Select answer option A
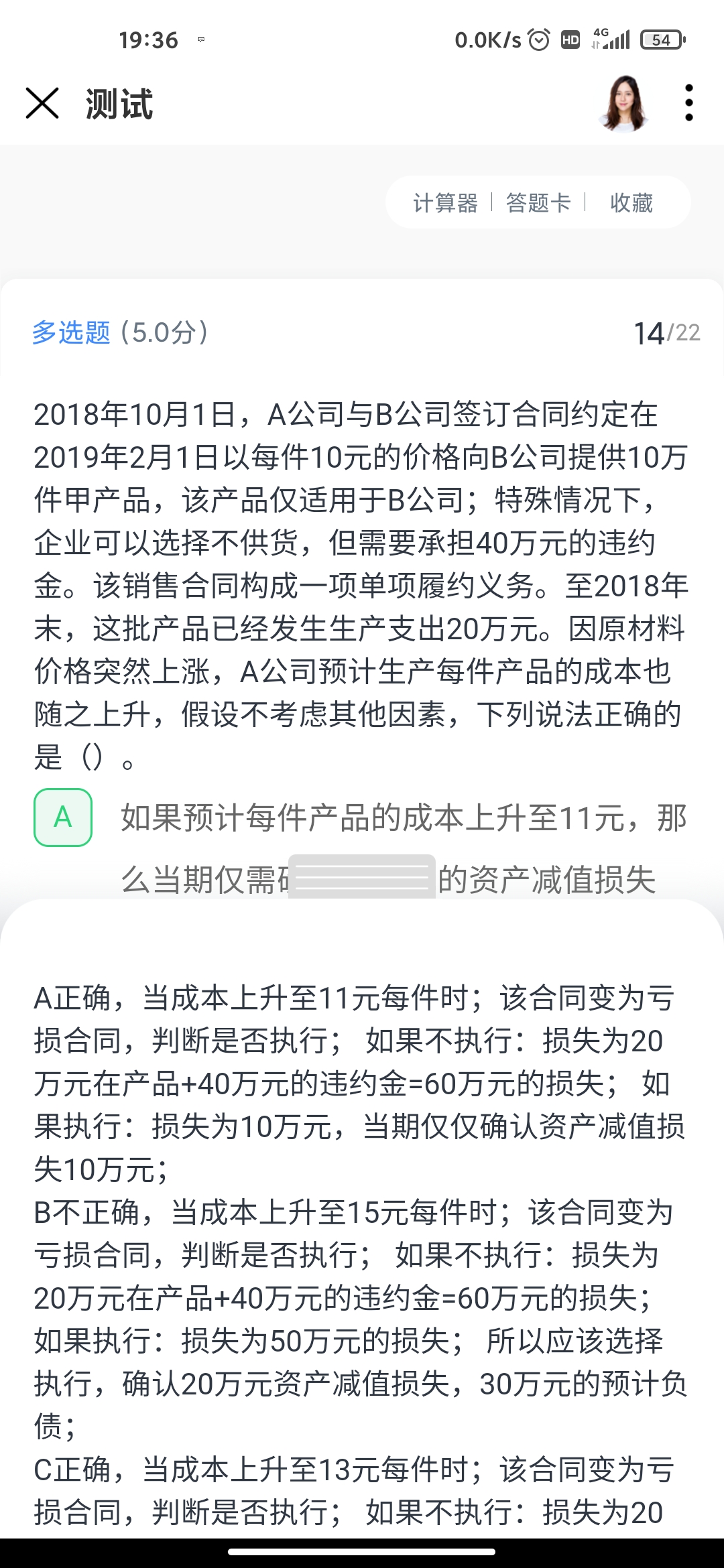Screen dimensions: 724x1568 [x=63, y=818]
